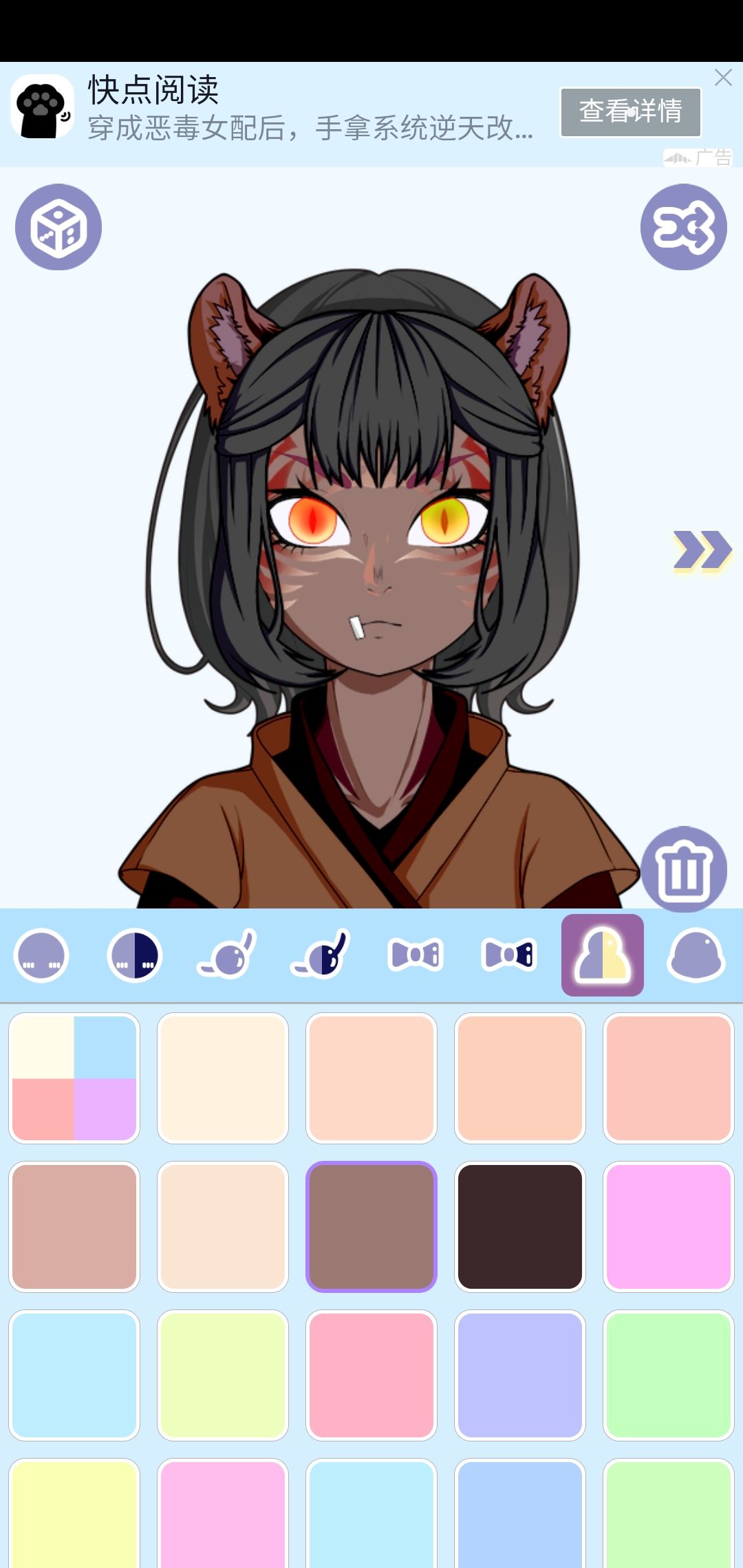Choose the mint green swatch
This screenshot has width=743, height=1568.
click(669, 1375)
